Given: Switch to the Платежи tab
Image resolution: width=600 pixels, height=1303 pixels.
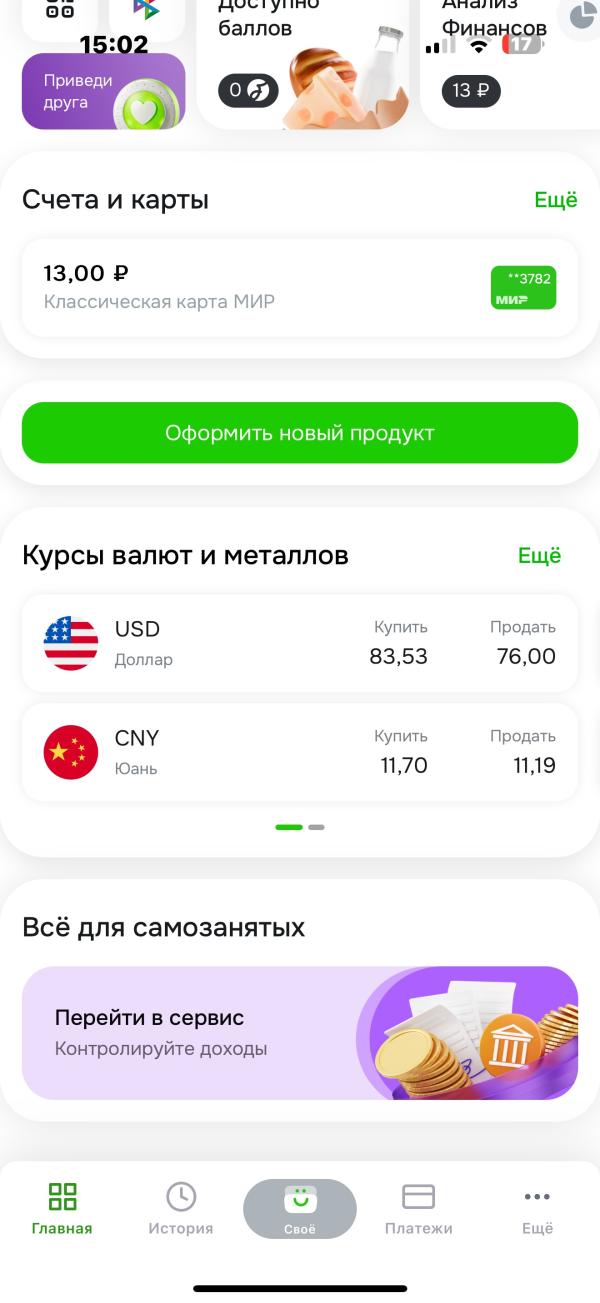Looking at the screenshot, I should [418, 1209].
